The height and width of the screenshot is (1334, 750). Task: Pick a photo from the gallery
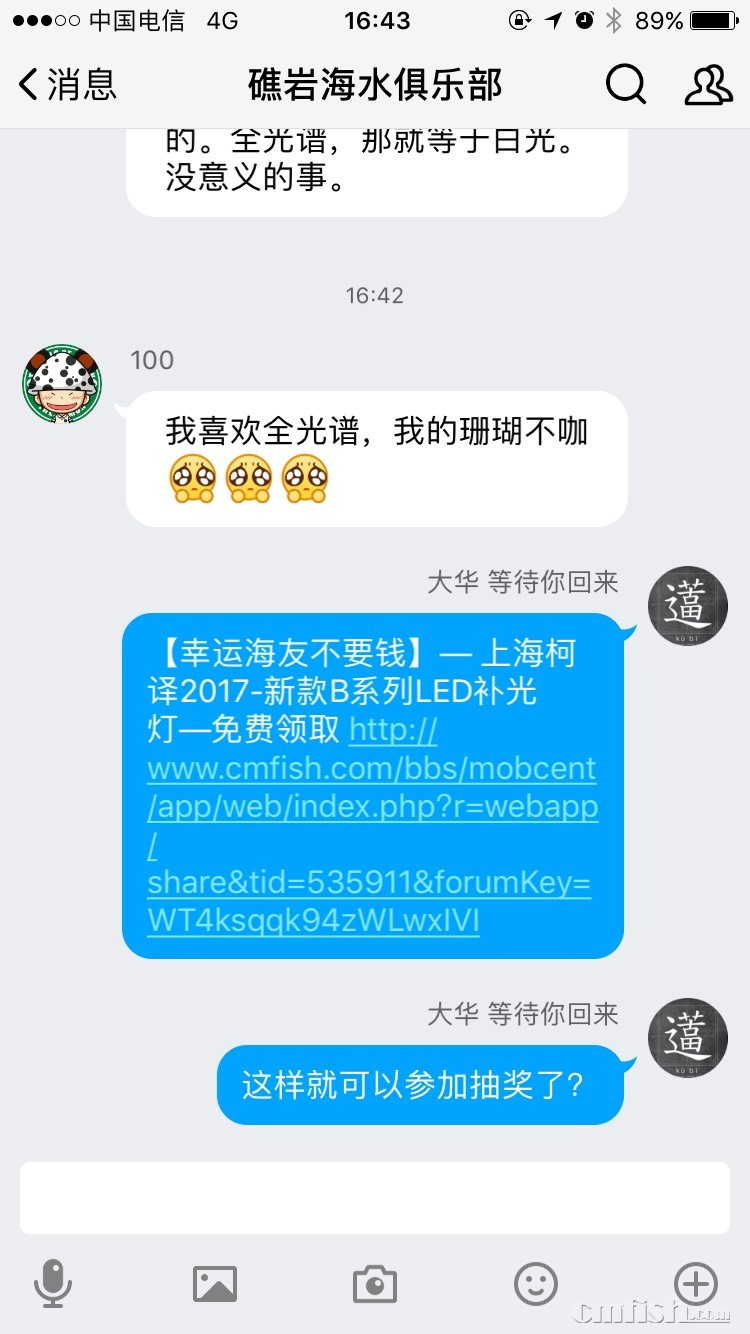(214, 1283)
